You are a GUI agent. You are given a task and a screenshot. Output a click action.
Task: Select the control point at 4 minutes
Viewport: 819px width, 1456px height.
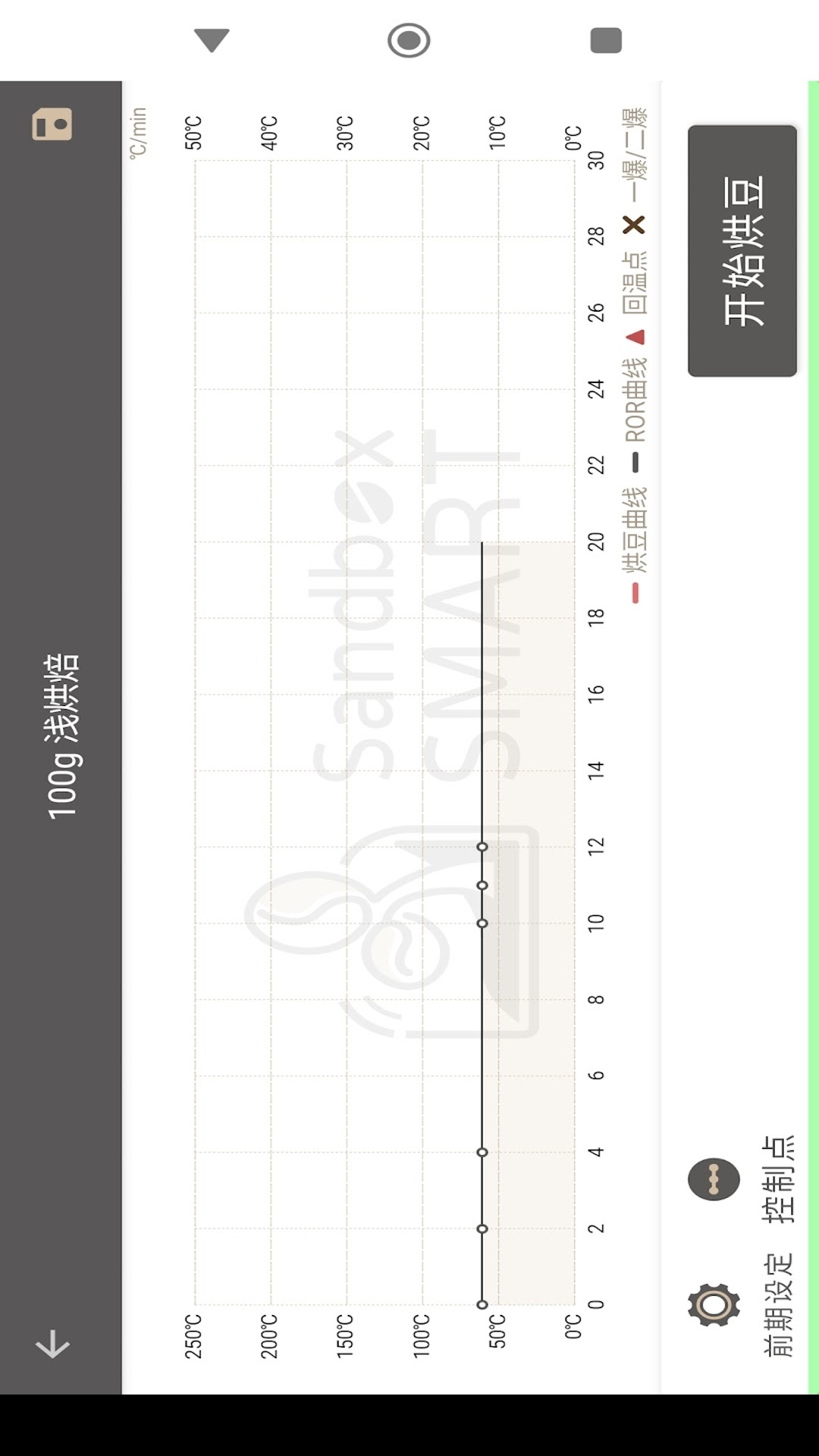click(482, 1152)
